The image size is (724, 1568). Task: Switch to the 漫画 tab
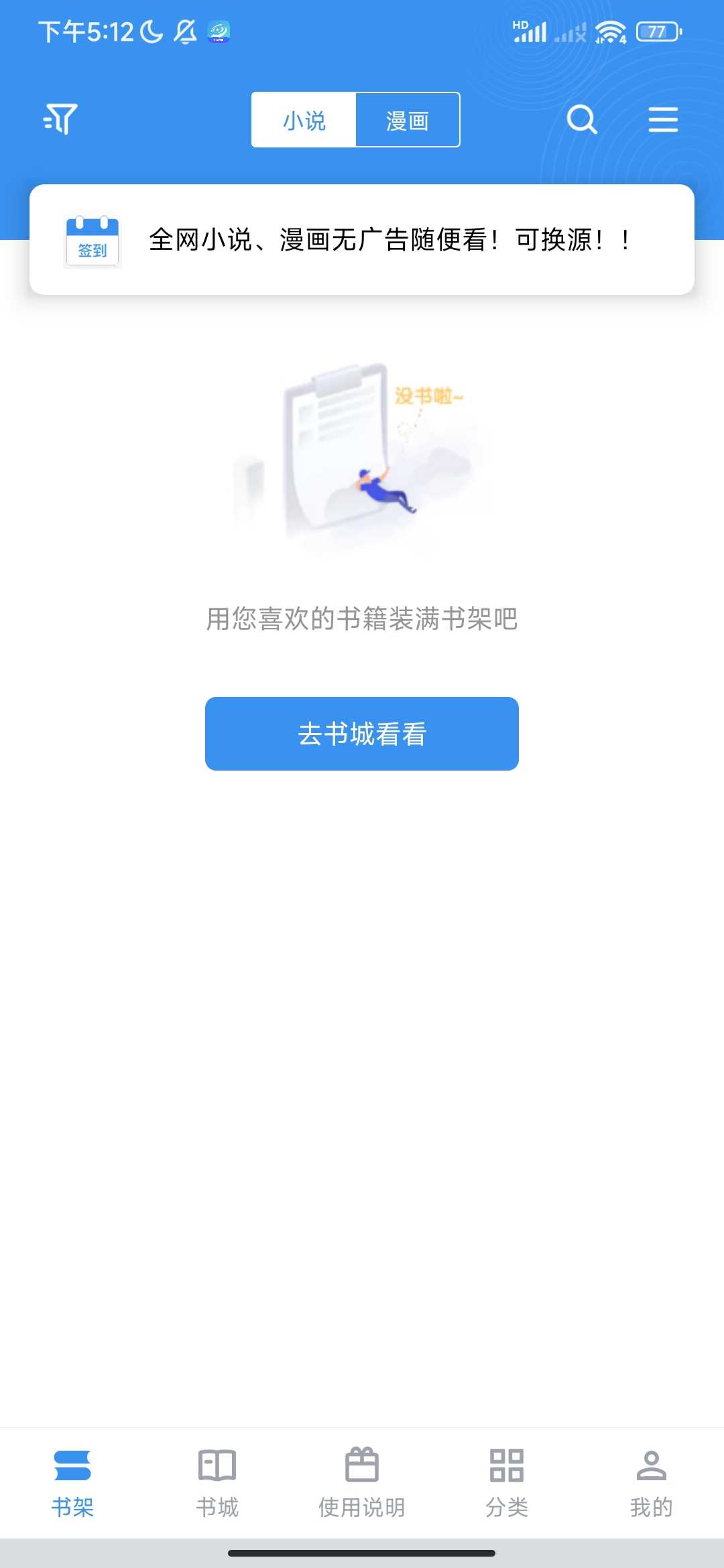(x=408, y=119)
